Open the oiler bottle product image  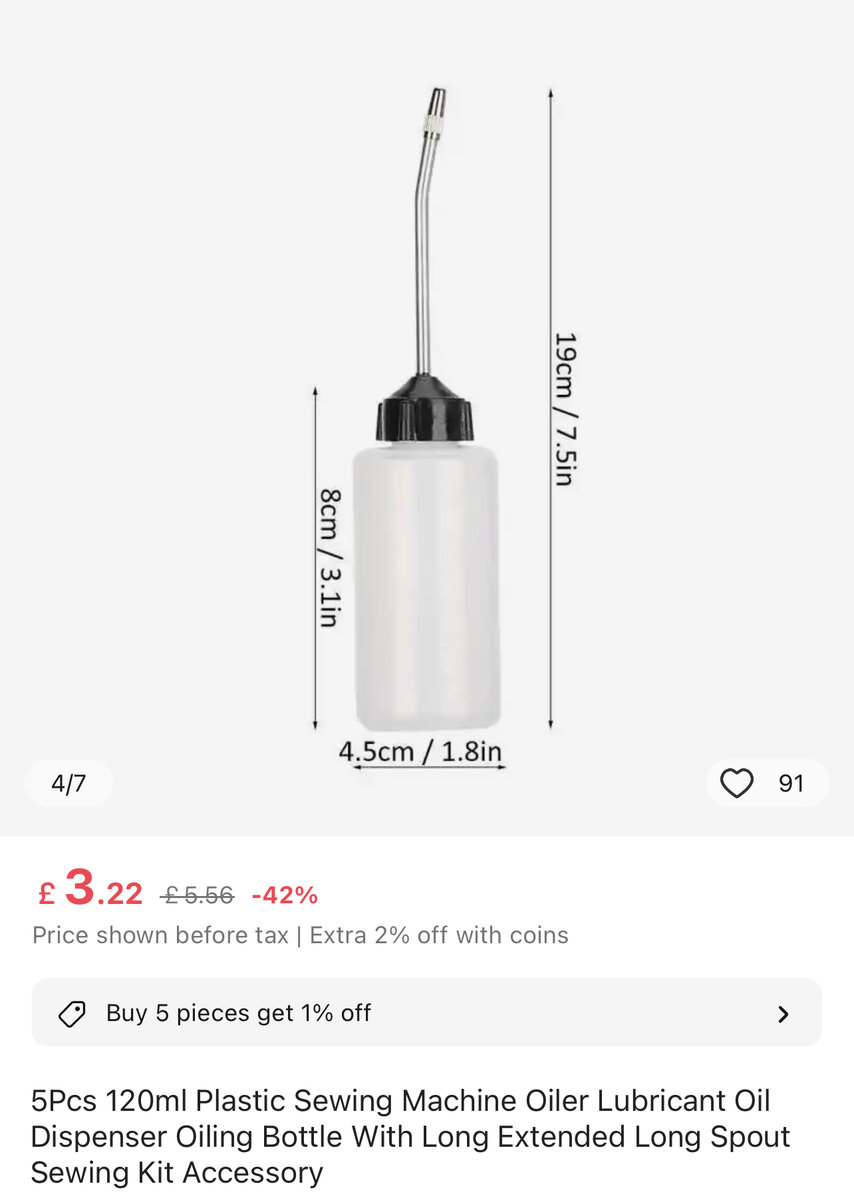coord(427,420)
